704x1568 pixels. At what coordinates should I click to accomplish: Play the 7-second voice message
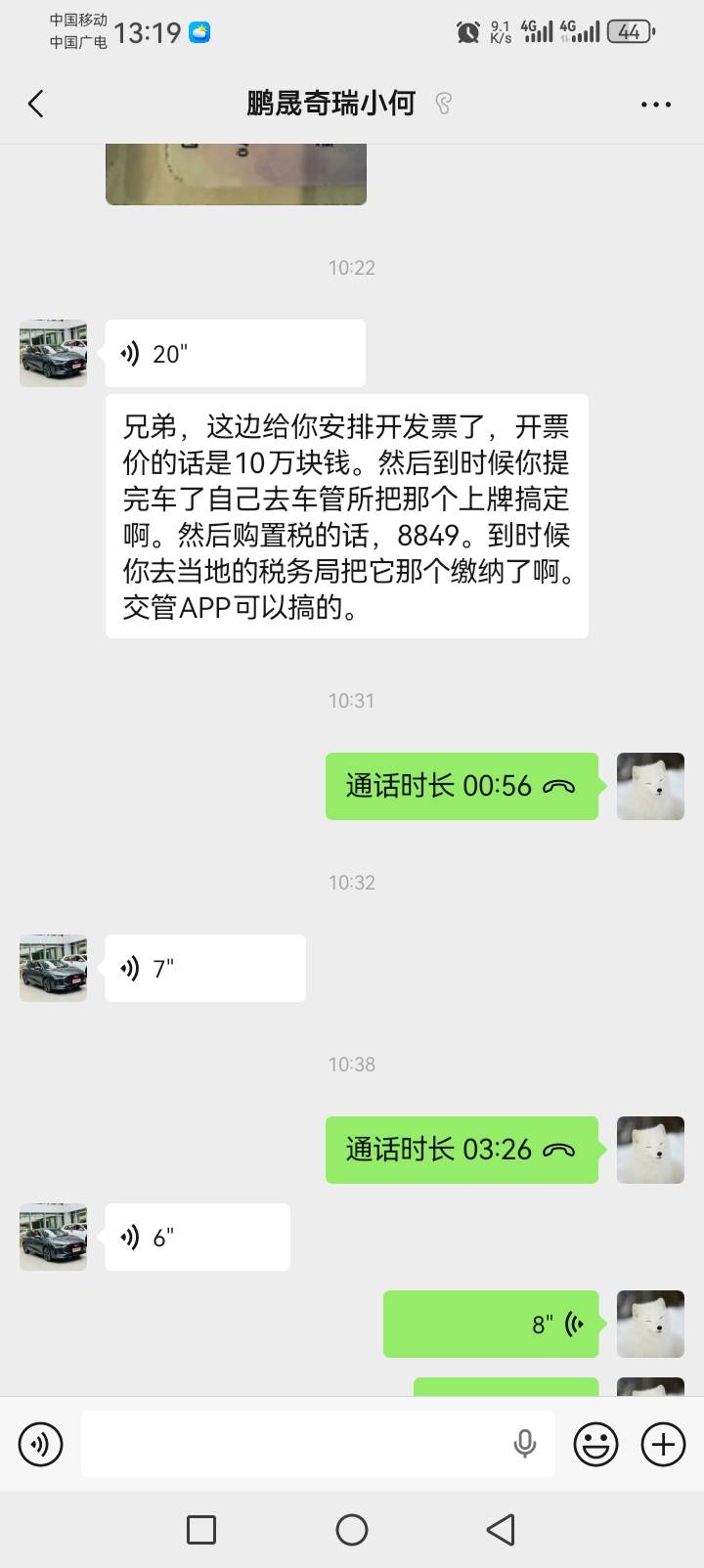click(205, 968)
